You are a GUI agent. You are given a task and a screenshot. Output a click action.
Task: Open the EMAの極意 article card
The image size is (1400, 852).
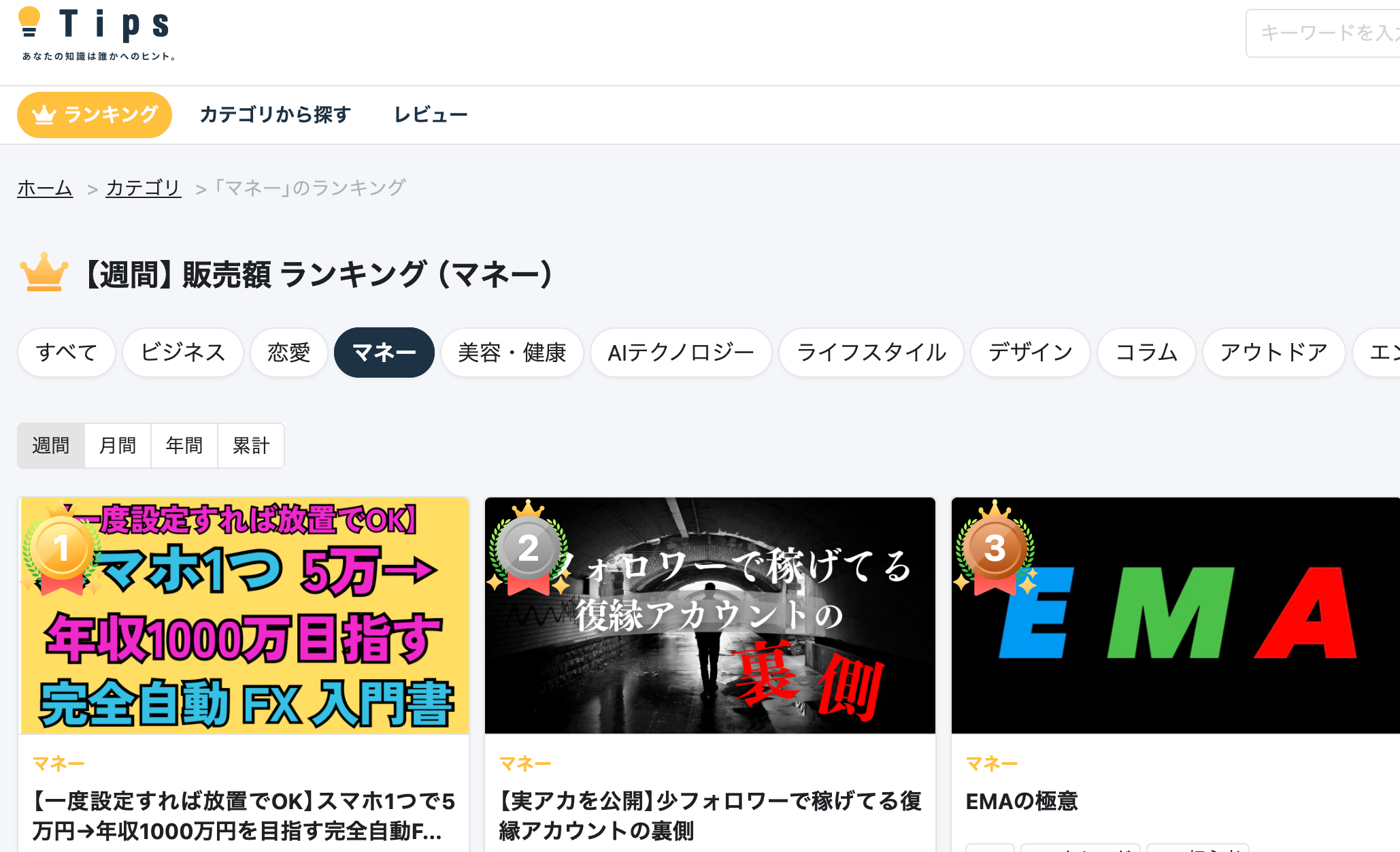click(x=1022, y=802)
